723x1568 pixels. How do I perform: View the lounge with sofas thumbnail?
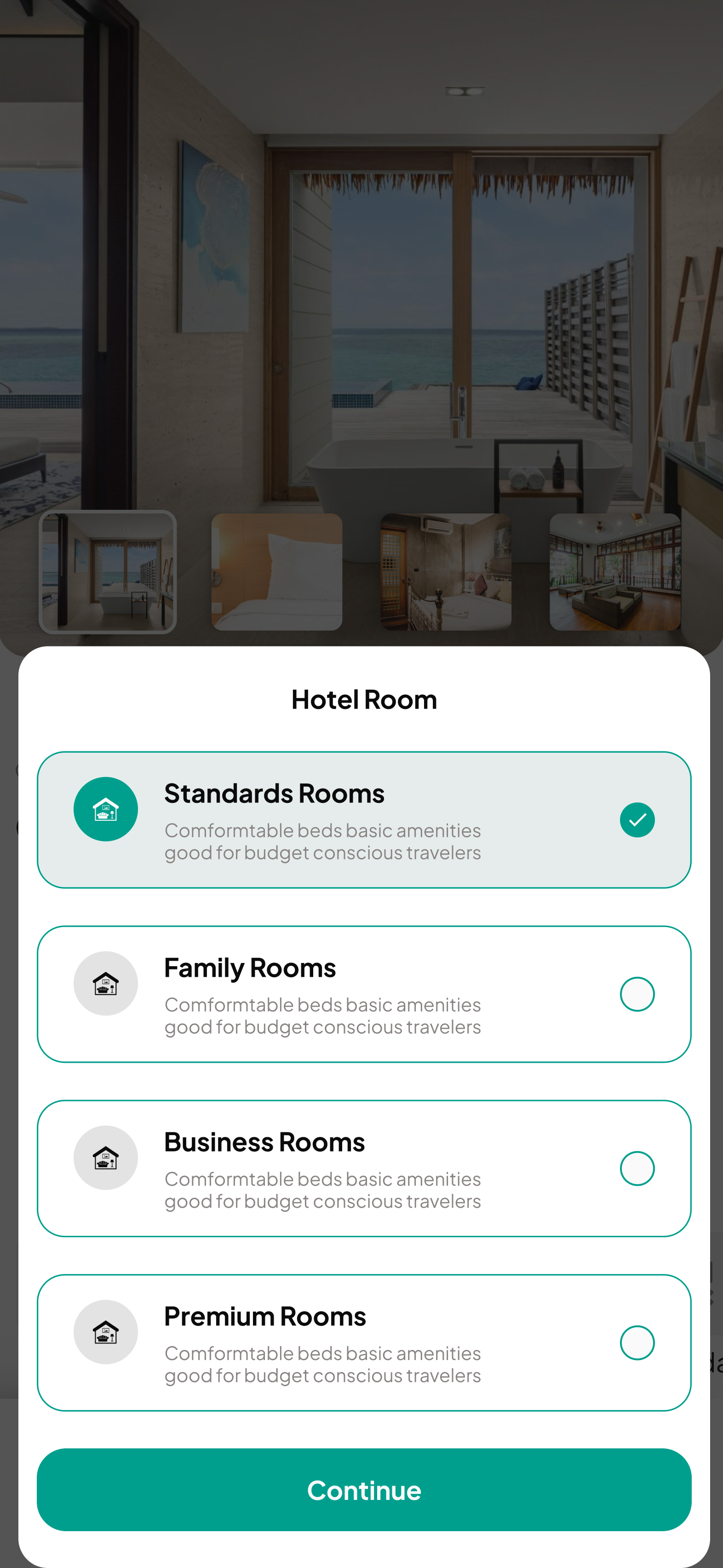[614, 571]
